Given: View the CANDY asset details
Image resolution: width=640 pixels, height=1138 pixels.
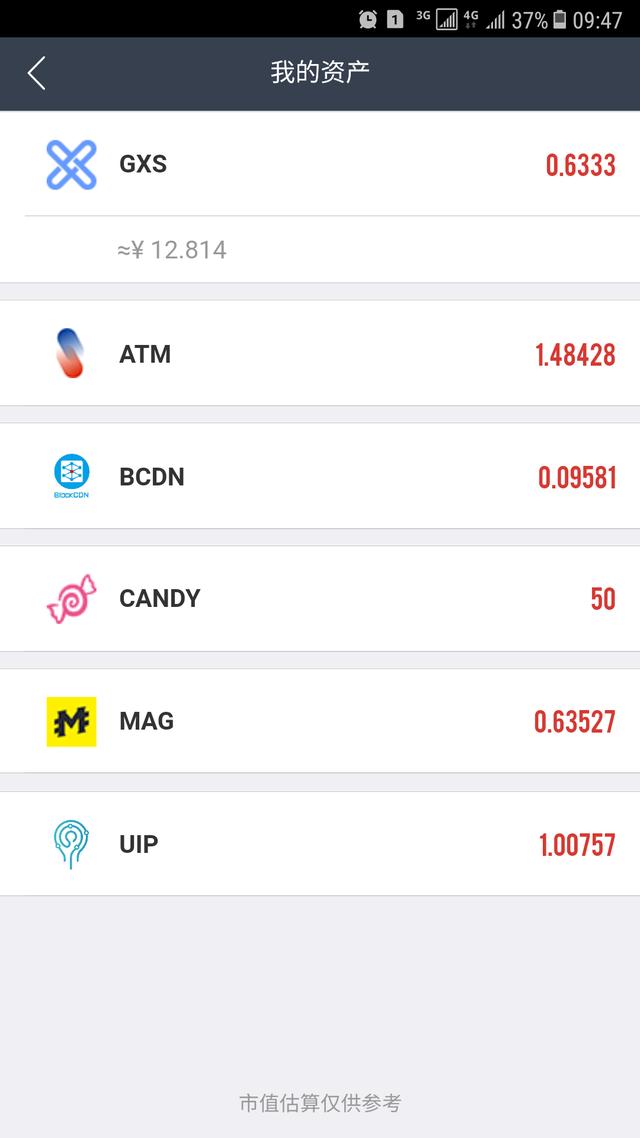Looking at the screenshot, I should coord(320,599).
